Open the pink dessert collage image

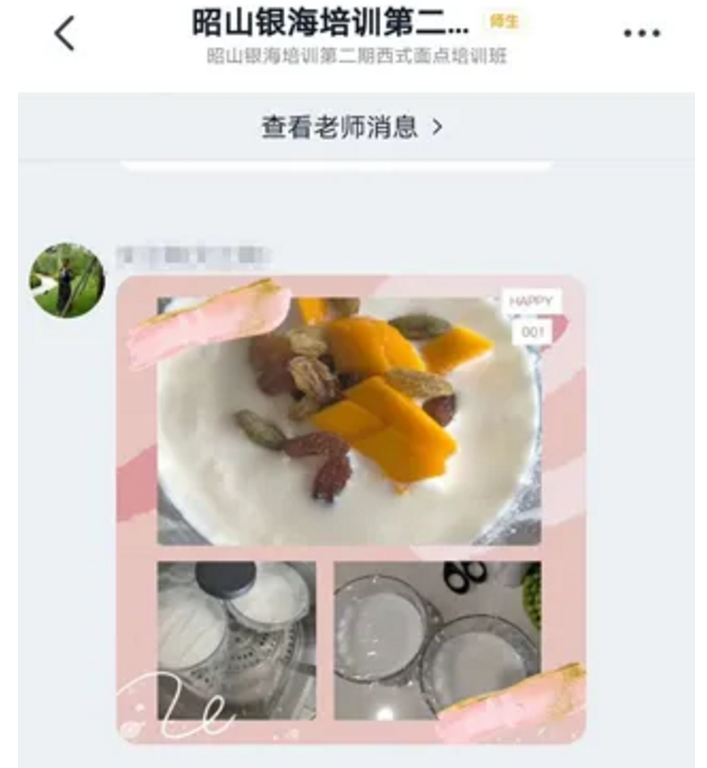350,508
